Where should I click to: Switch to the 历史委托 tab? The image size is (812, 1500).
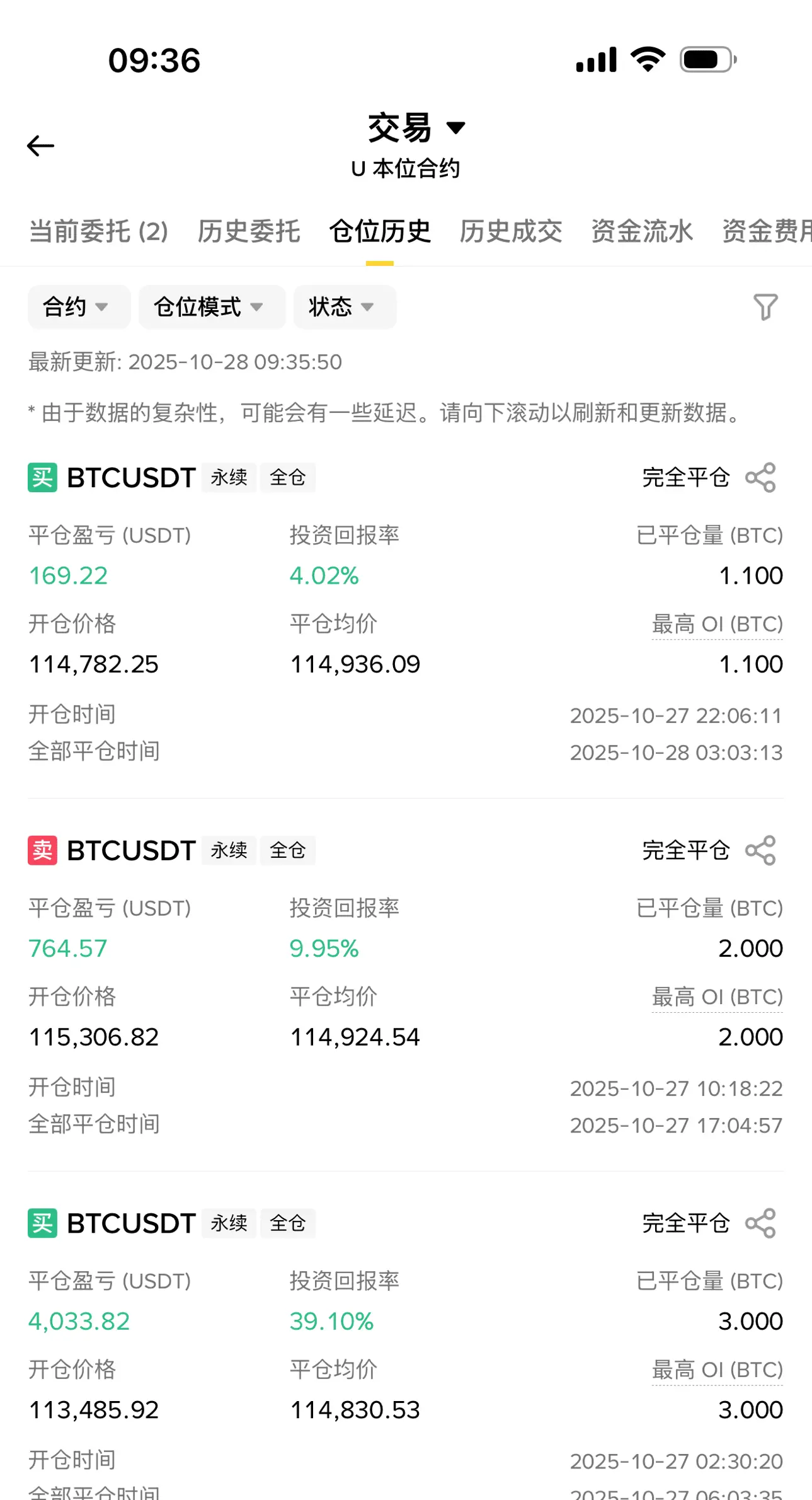click(249, 231)
